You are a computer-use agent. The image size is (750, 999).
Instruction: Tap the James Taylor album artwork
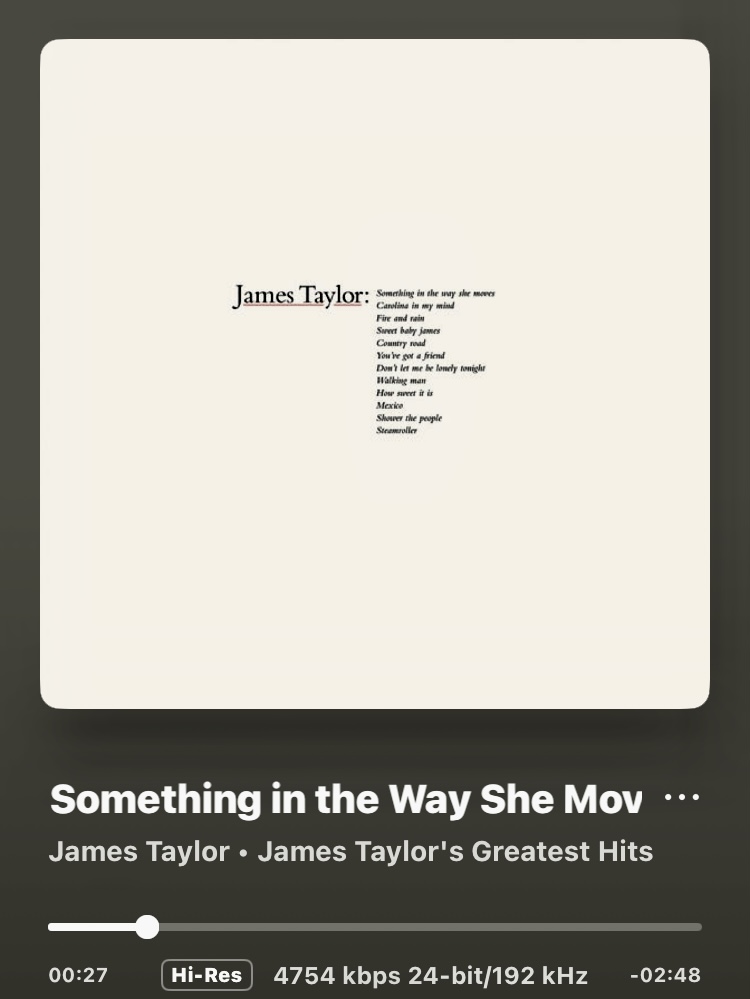375,374
